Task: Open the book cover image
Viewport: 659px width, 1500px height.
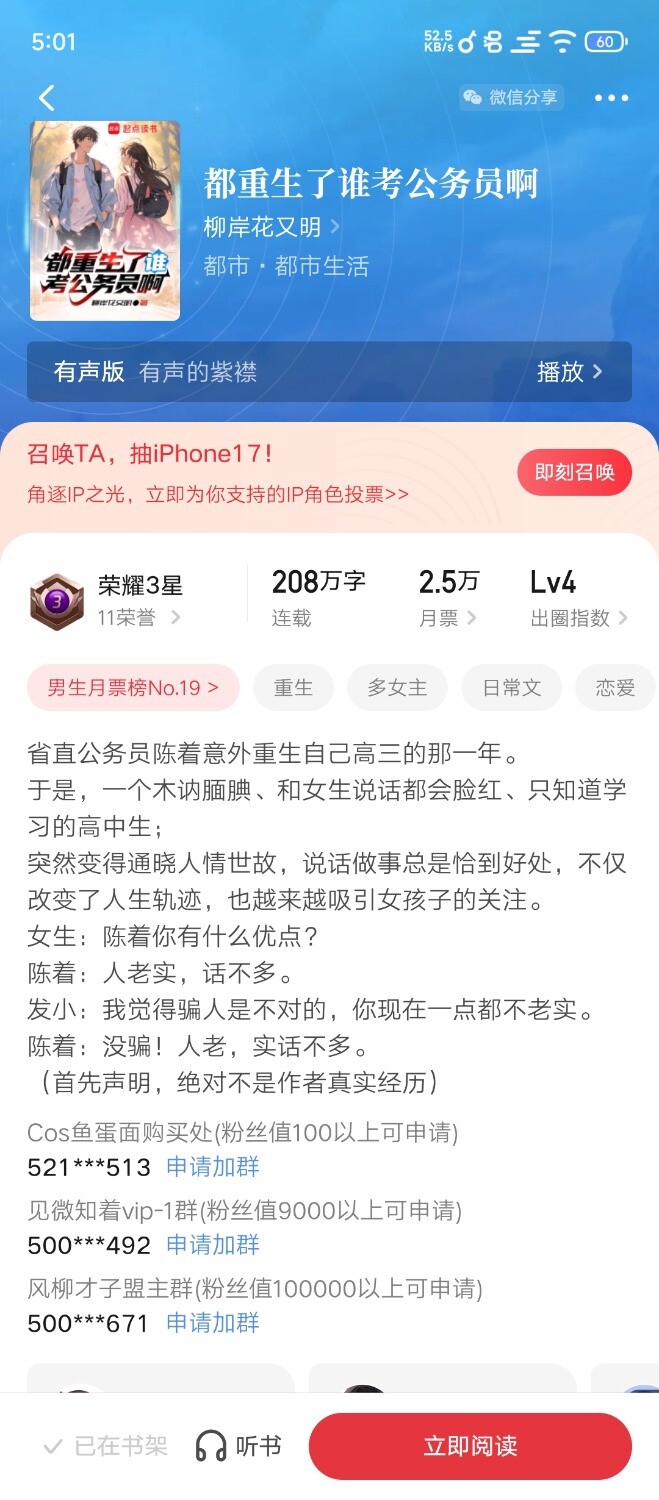Action: point(105,220)
